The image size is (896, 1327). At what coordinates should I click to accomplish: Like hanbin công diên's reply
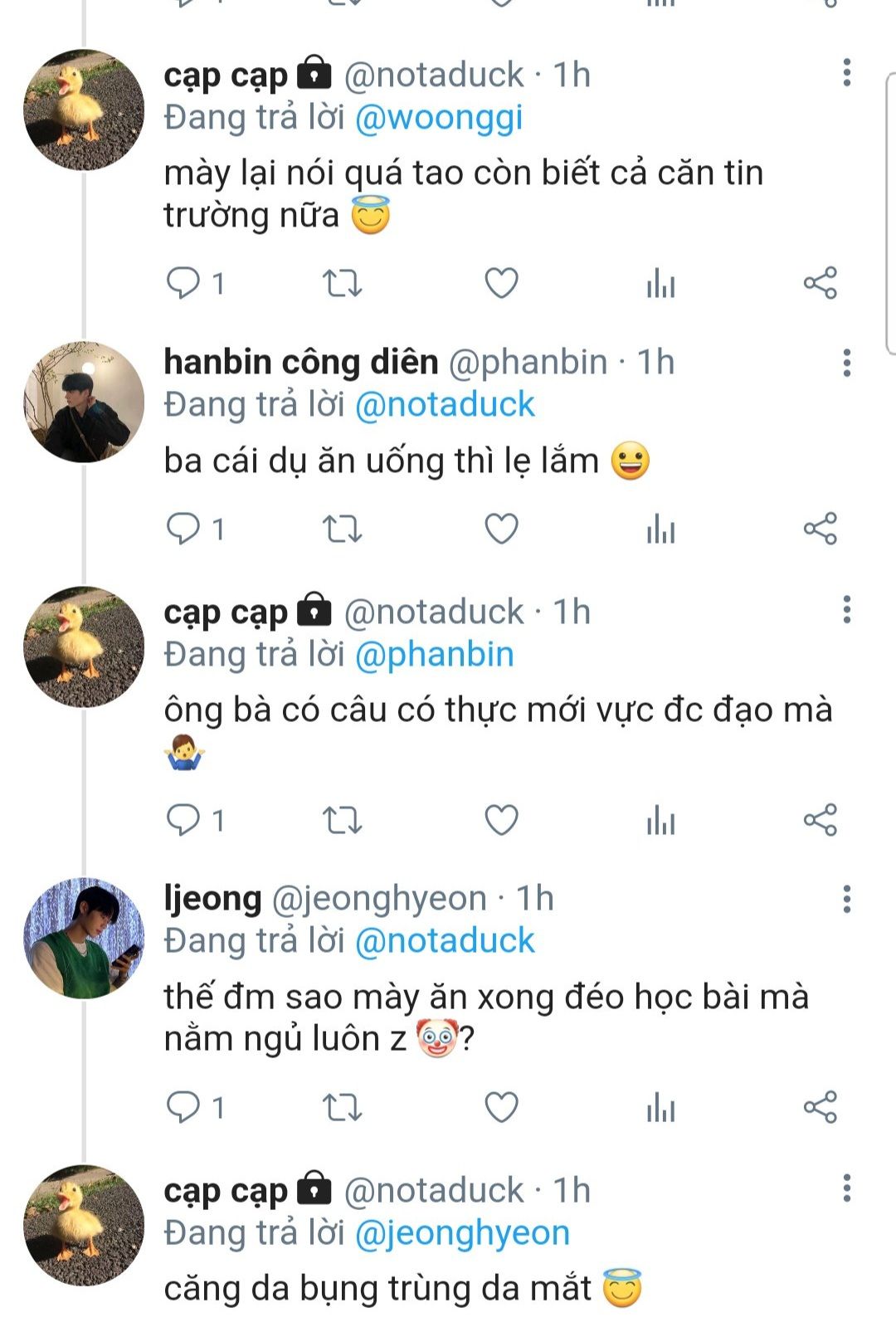501,528
